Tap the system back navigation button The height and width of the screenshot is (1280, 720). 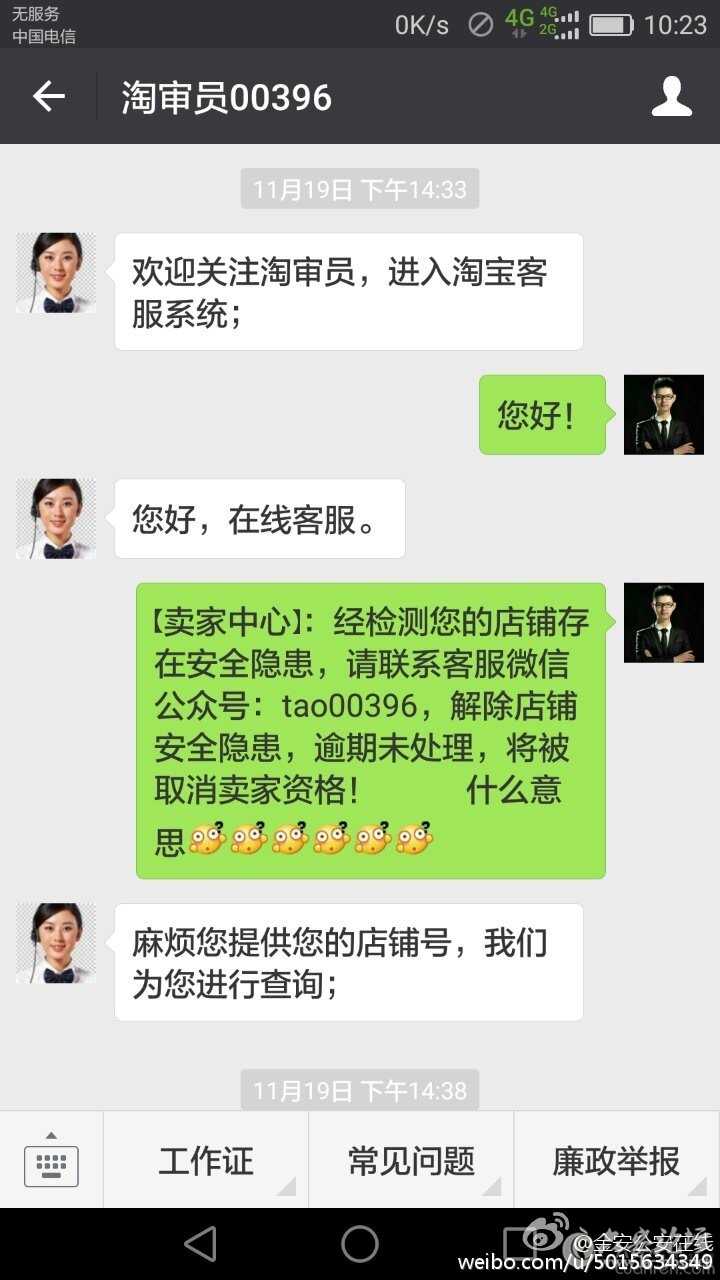point(201,1244)
